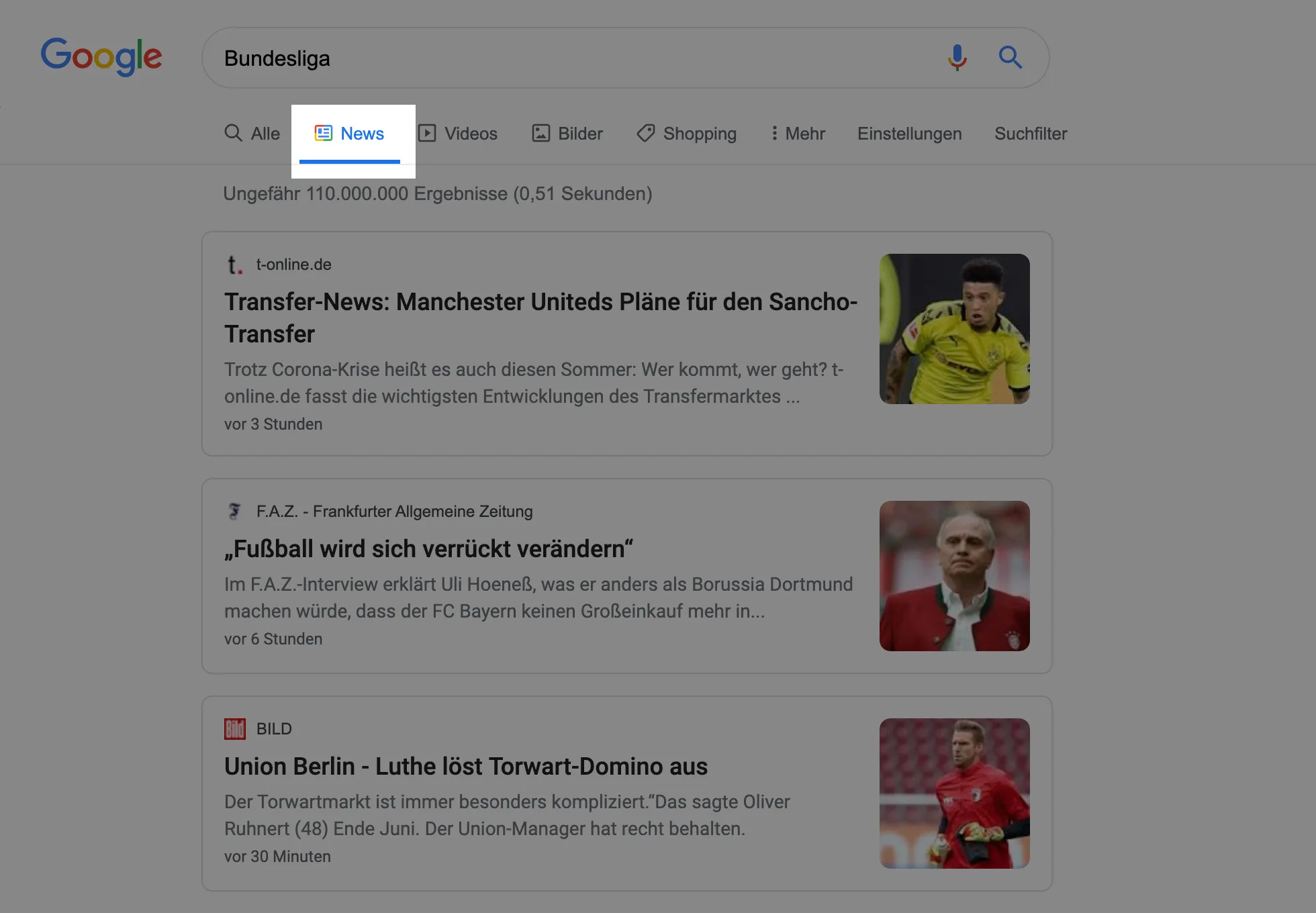Switch to the Shopping tab
This screenshot has height=913, width=1316.
tap(687, 134)
